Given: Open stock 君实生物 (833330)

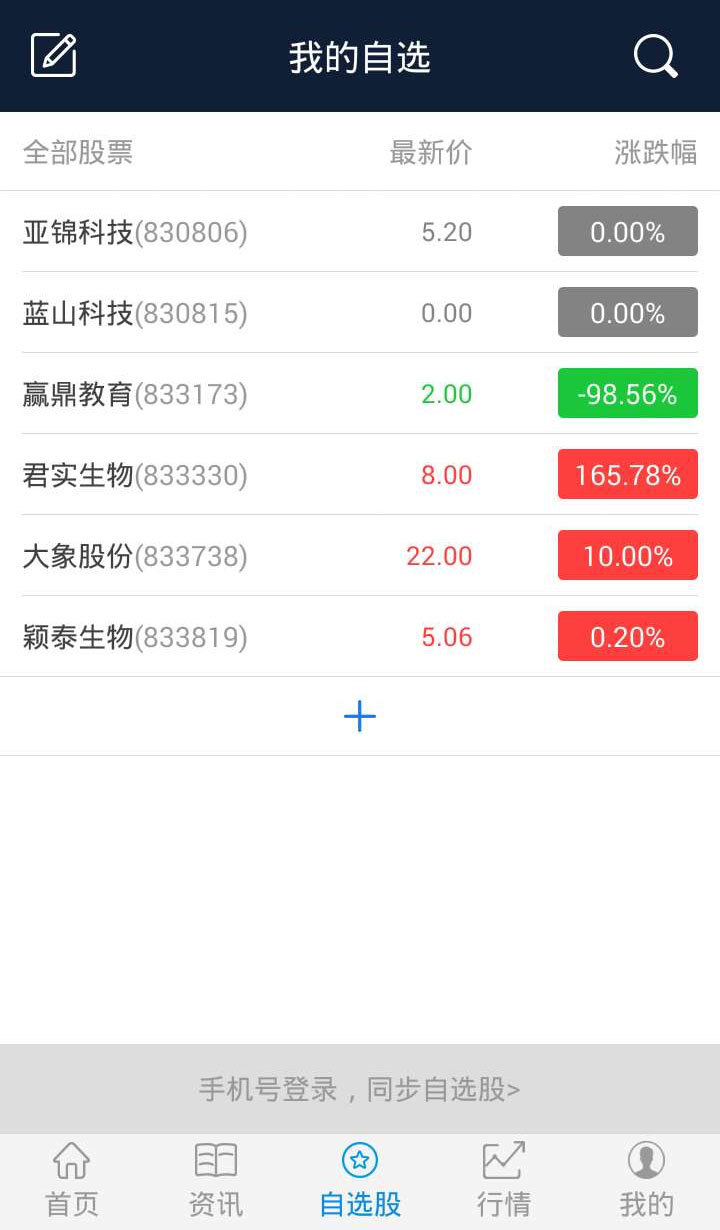Looking at the screenshot, I should (135, 475).
